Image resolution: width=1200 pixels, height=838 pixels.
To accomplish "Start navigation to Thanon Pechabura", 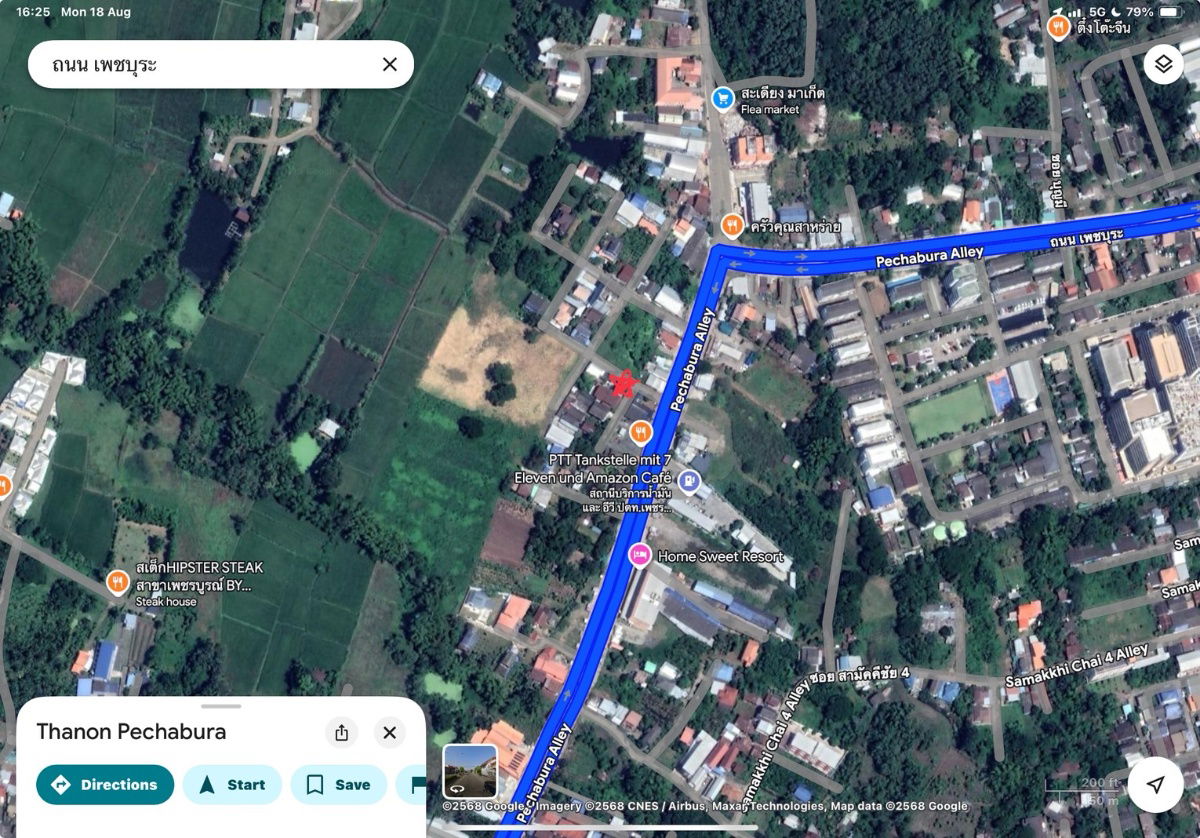I will pyautogui.click(x=232, y=785).
